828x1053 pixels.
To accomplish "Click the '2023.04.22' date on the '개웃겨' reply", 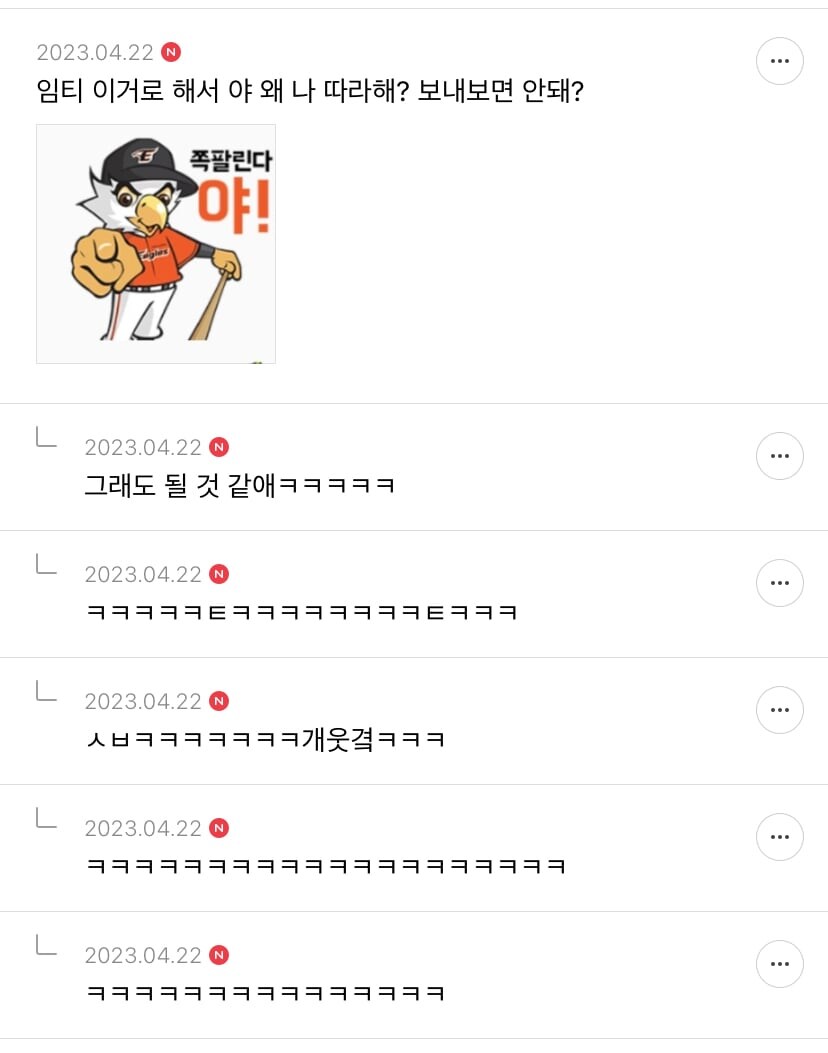I will click(143, 701).
